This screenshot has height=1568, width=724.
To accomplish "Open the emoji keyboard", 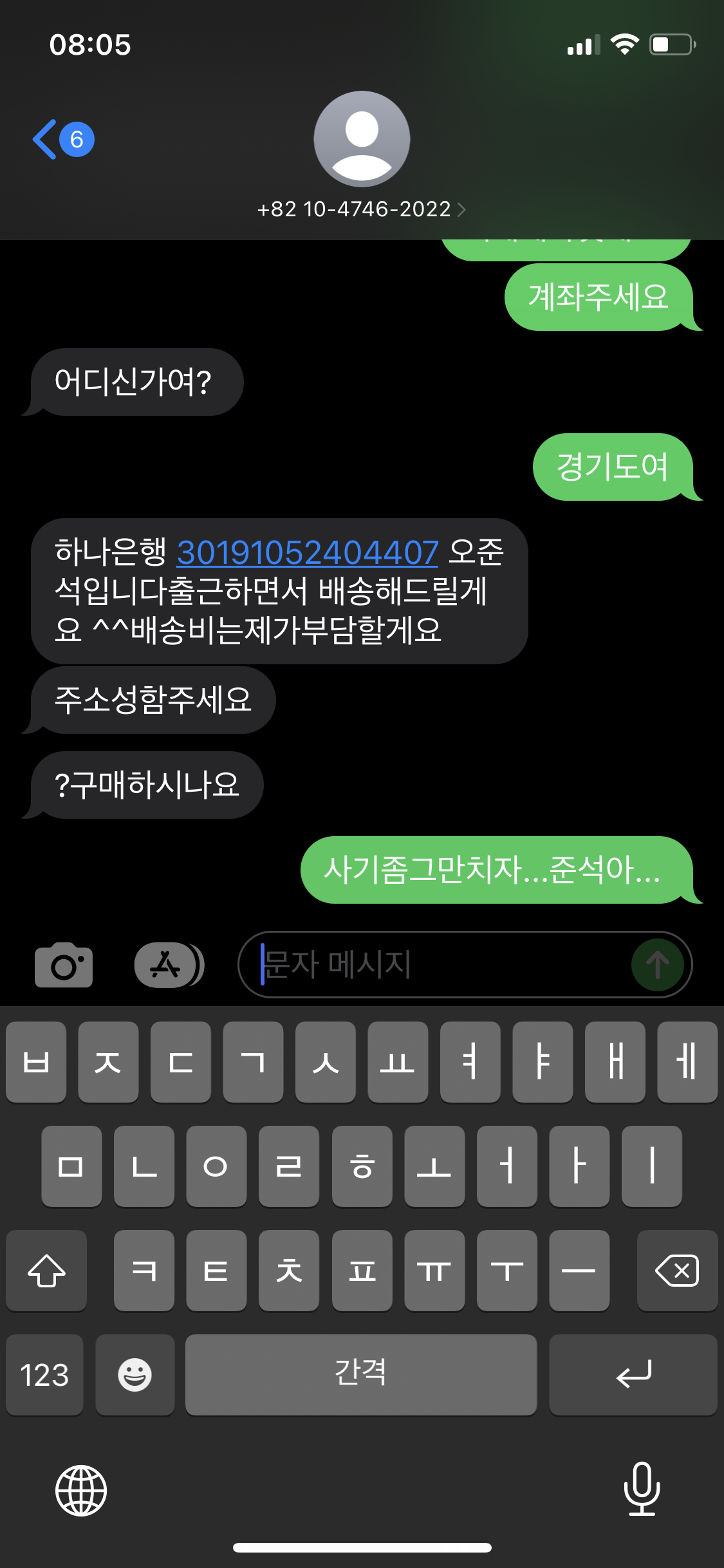I will point(135,1374).
